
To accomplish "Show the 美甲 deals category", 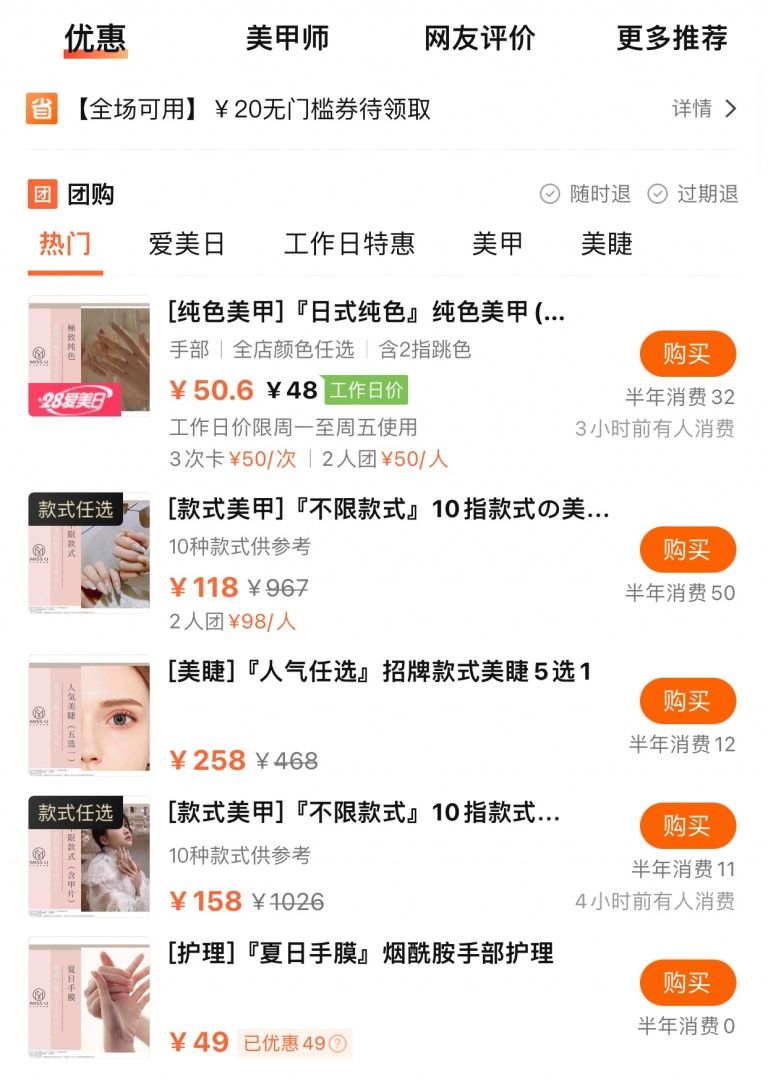I will click(x=497, y=244).
